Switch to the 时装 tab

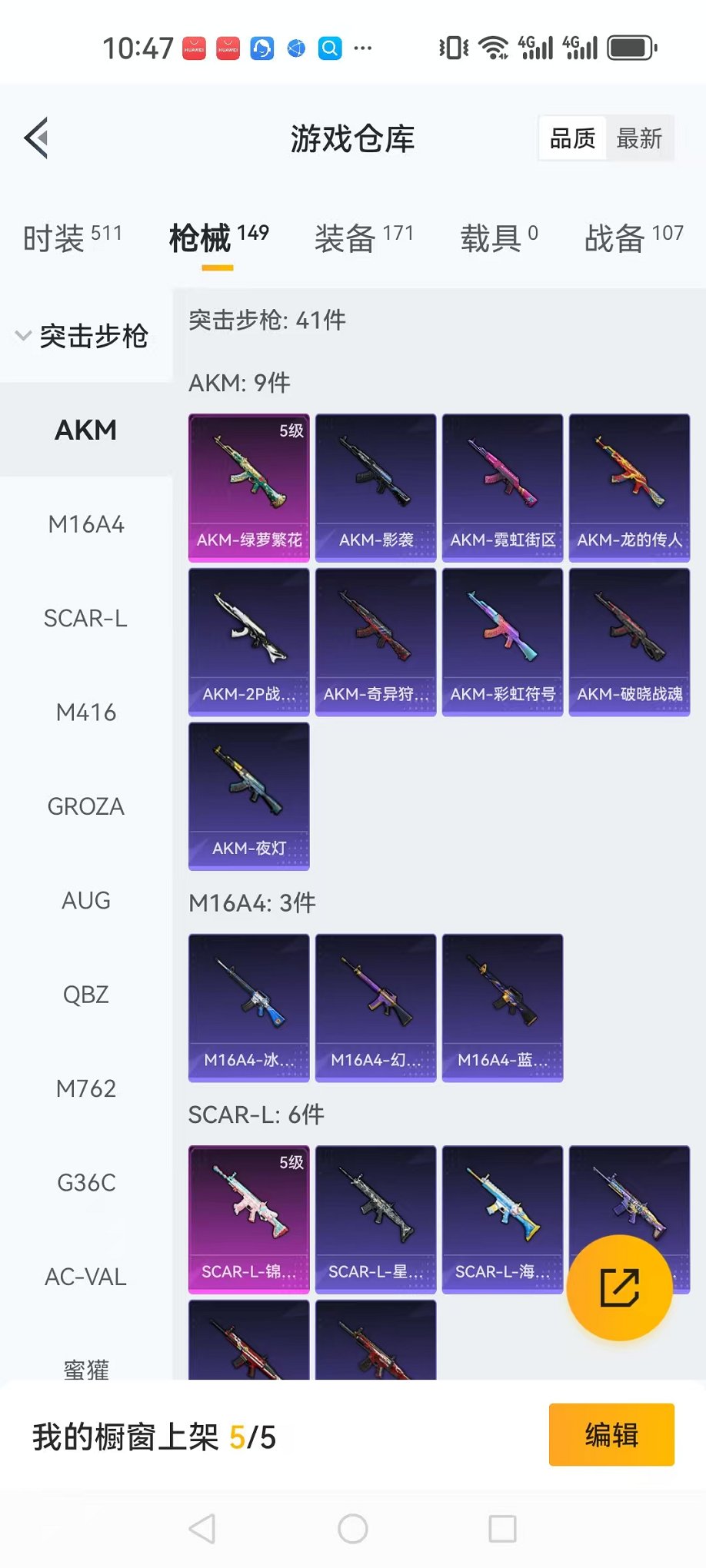[x=72, y=238]
